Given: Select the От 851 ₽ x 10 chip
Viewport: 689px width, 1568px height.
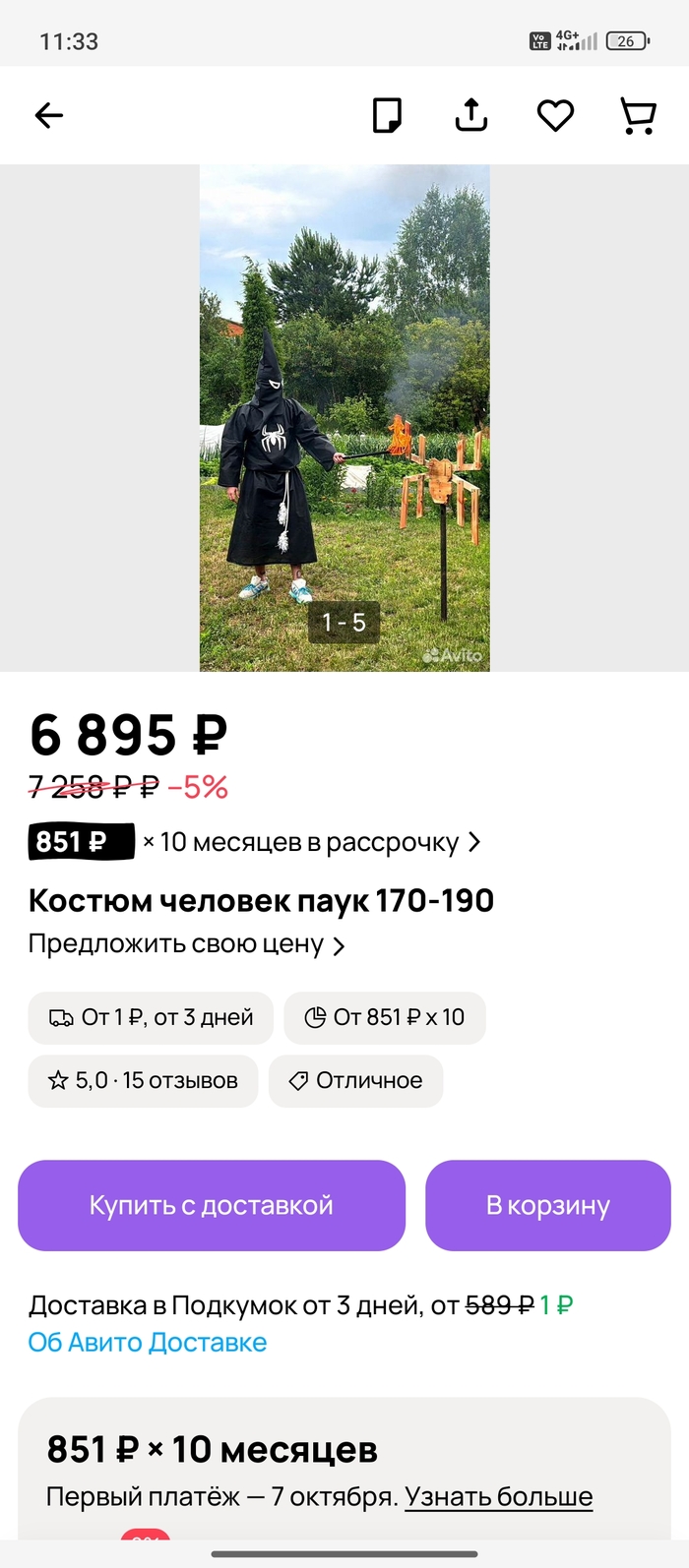Looking at the screenshot, I should (x=385, y=1018).
